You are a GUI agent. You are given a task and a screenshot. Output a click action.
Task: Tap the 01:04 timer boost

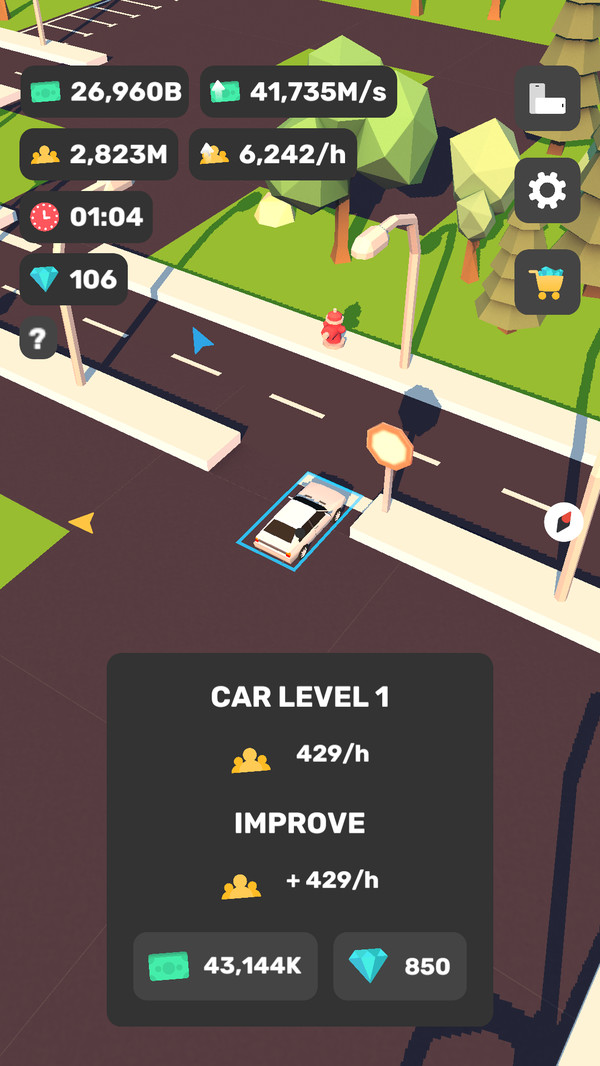click(87, 216)
